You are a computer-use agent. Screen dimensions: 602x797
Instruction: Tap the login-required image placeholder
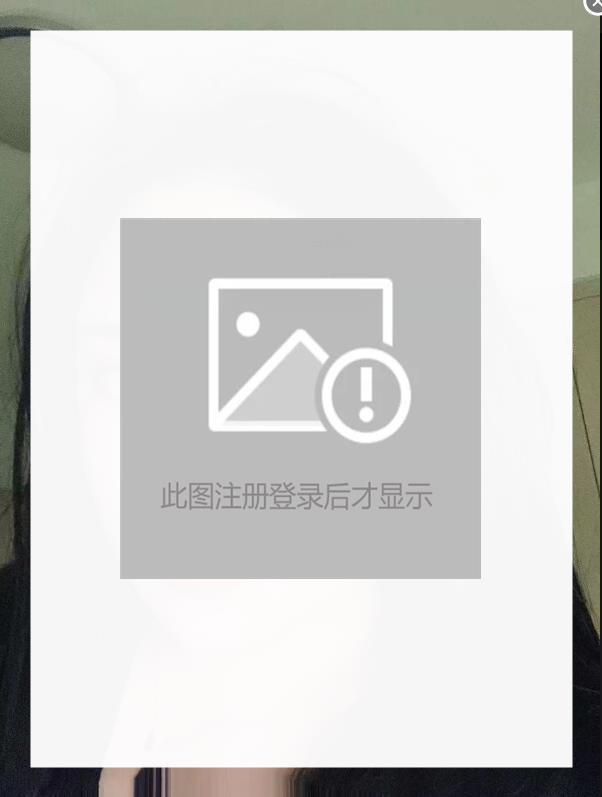[x=300, y=398]
